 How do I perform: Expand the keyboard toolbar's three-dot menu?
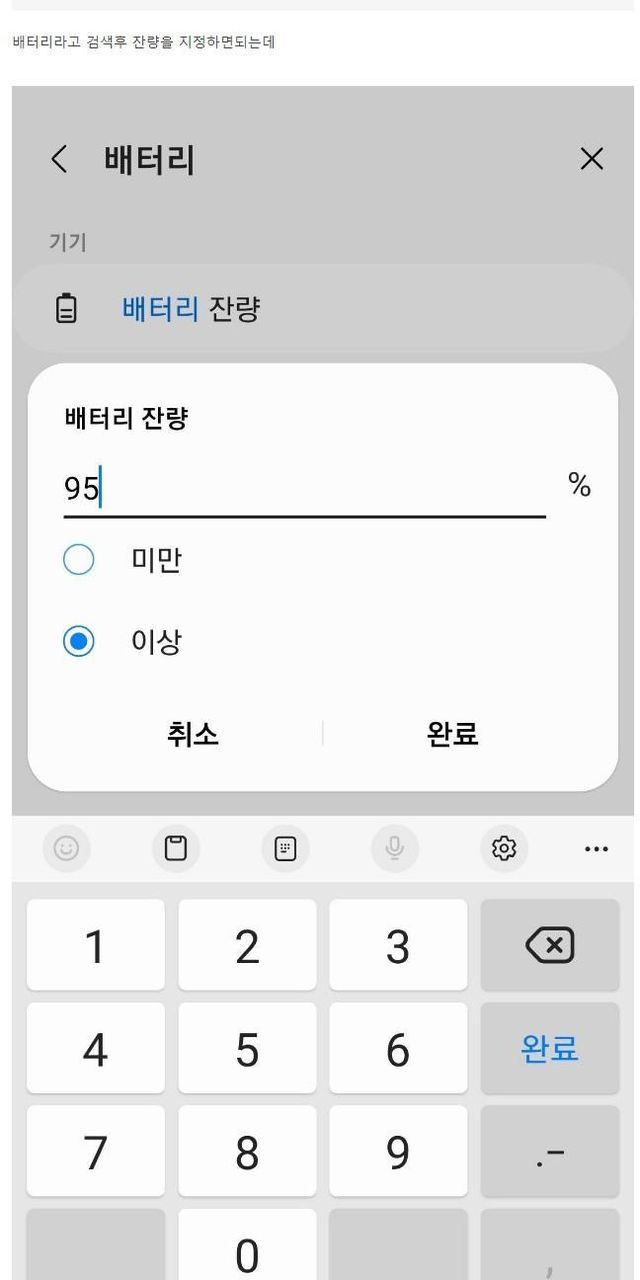tap(596, 849)
